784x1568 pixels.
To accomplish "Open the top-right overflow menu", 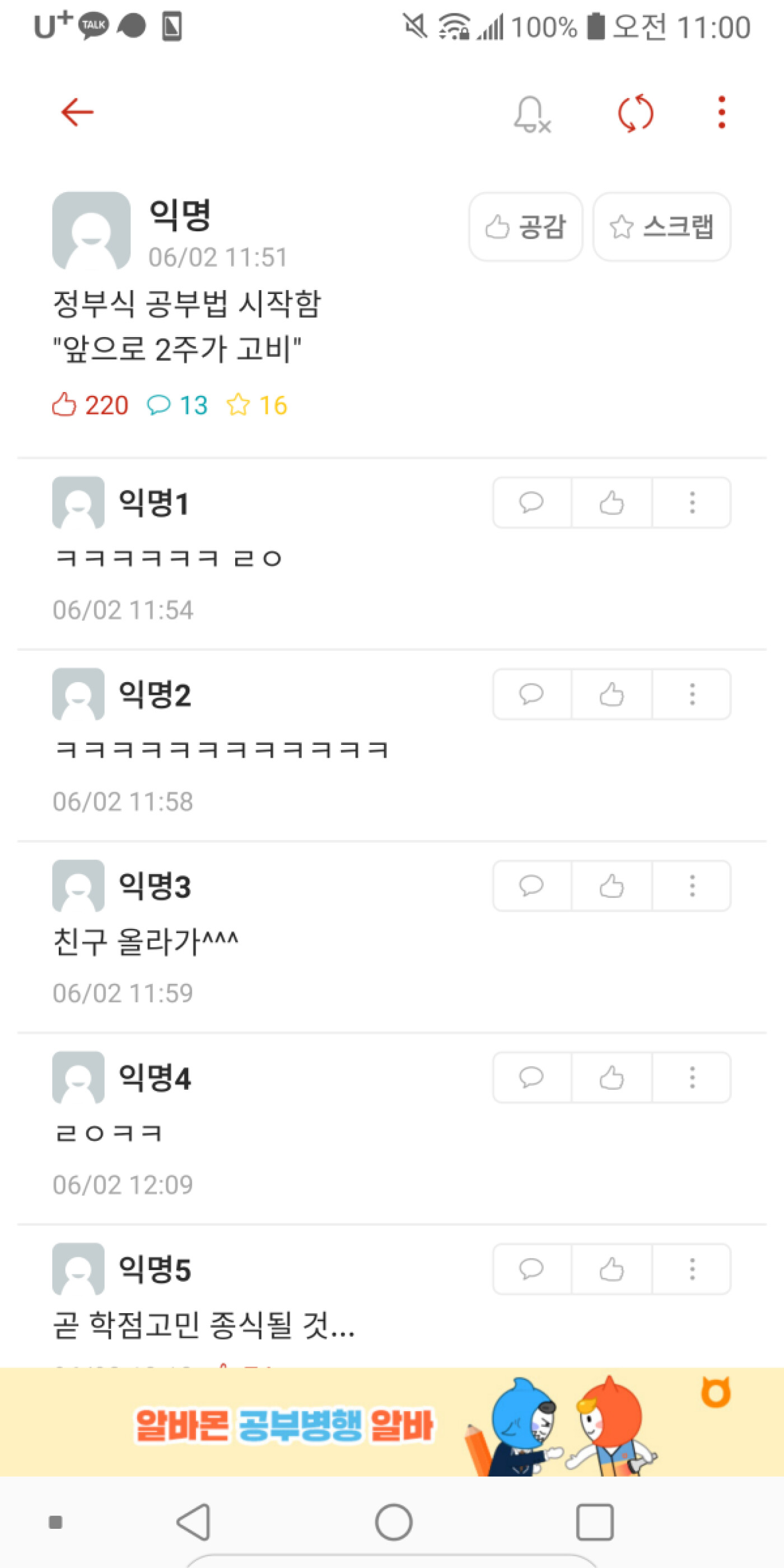I will pos(721,113).
